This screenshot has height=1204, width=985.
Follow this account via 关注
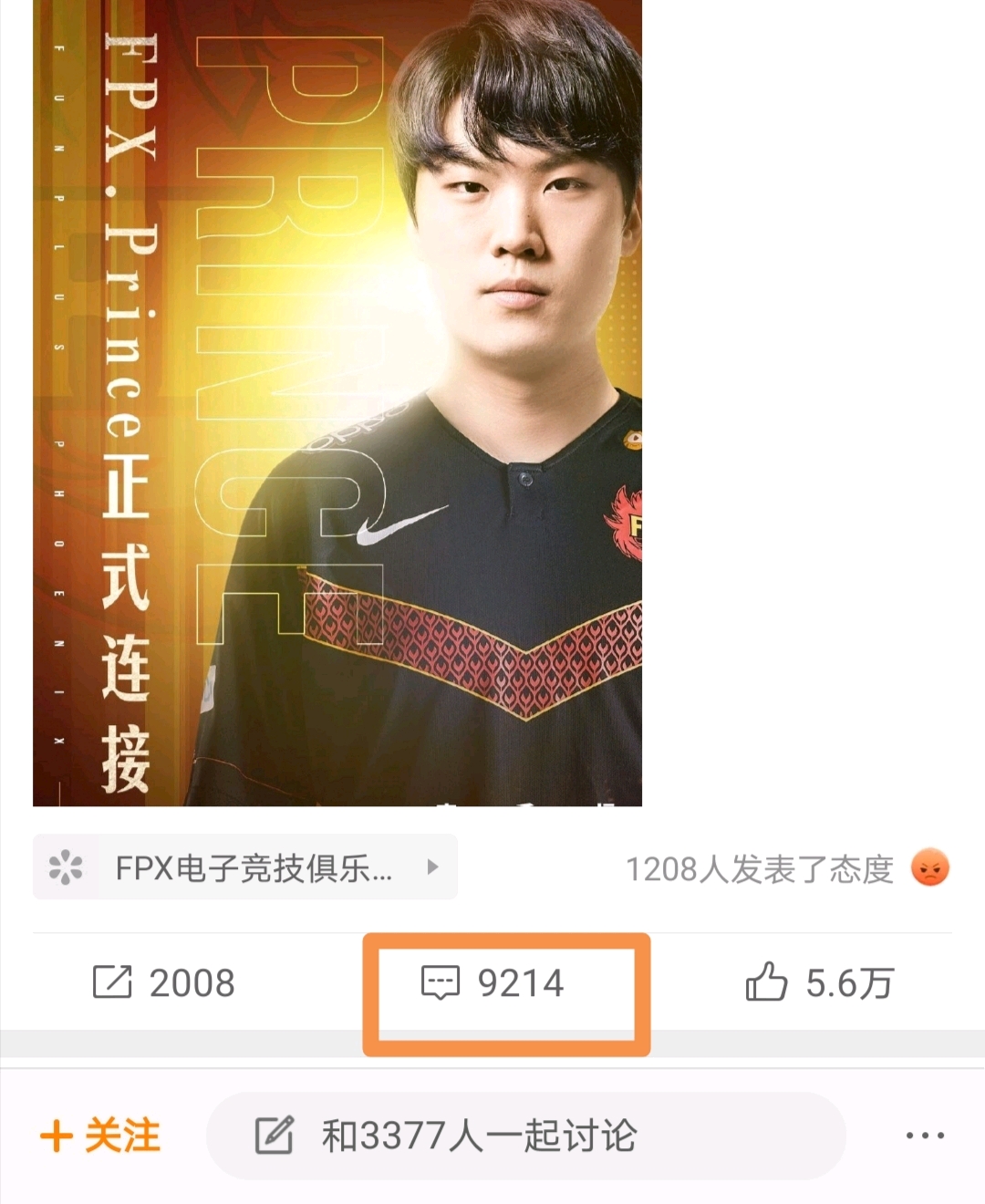pyautogui.click(x=100, y=1137)
